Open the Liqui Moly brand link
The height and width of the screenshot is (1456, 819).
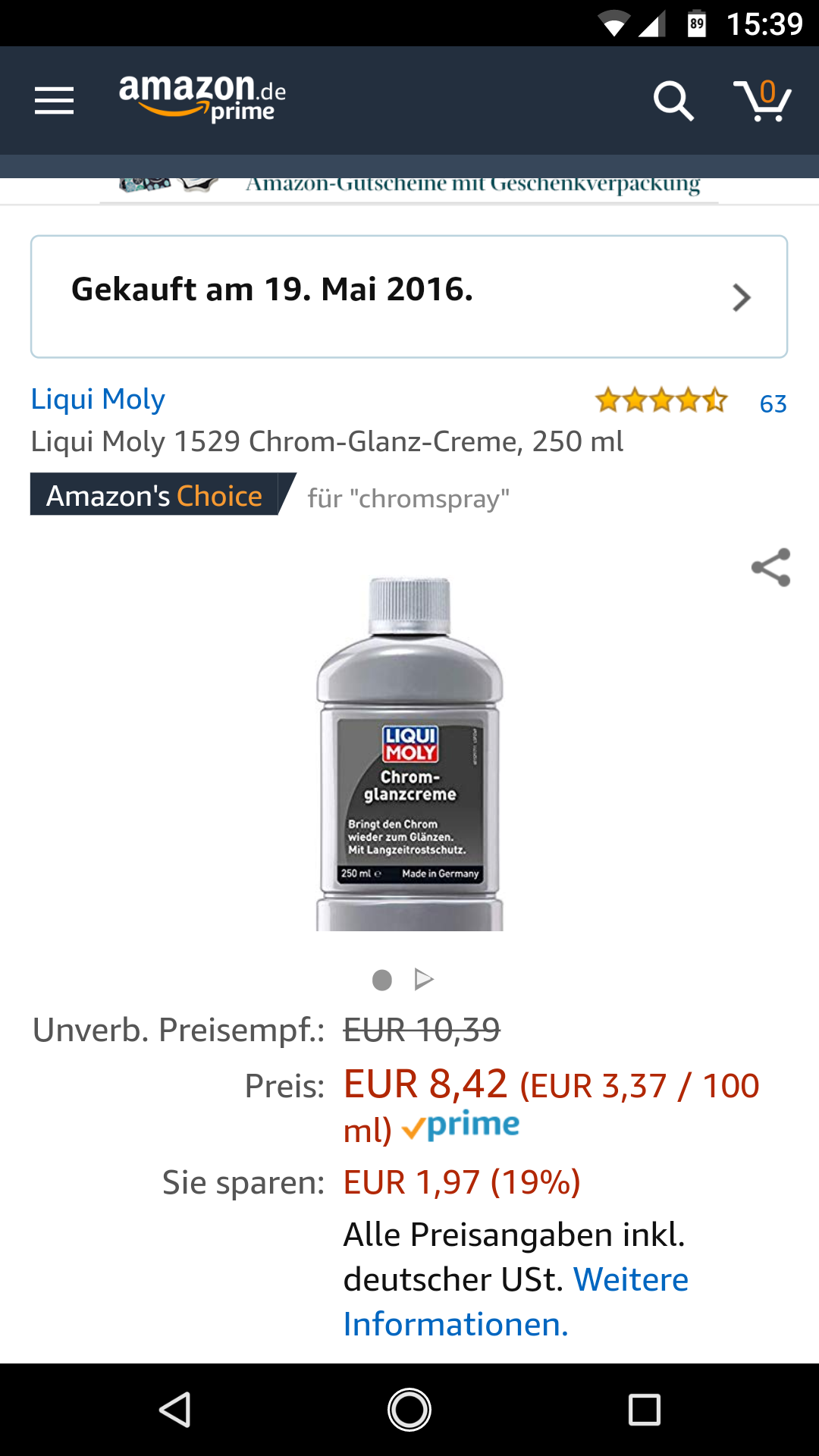point(98,399)
